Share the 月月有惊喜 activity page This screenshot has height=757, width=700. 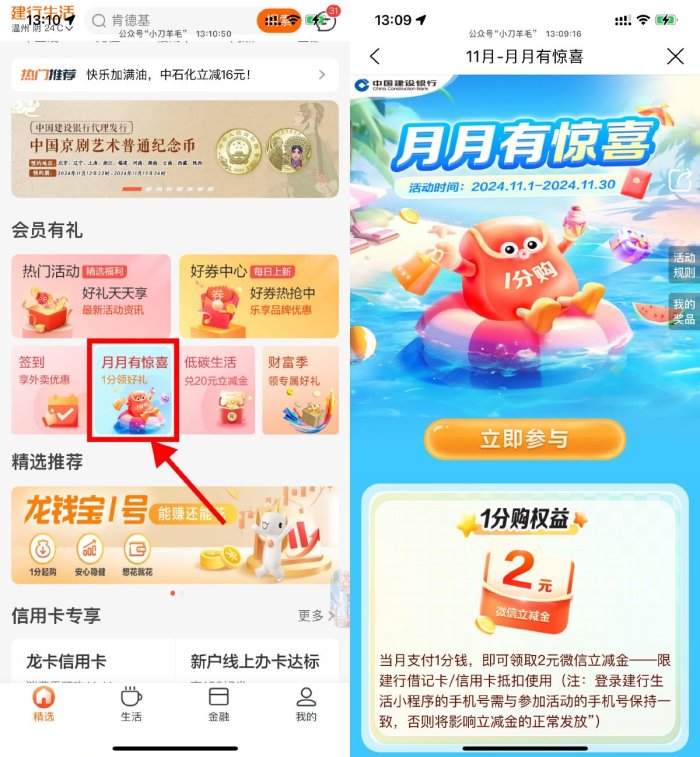(x=681, y=181)
